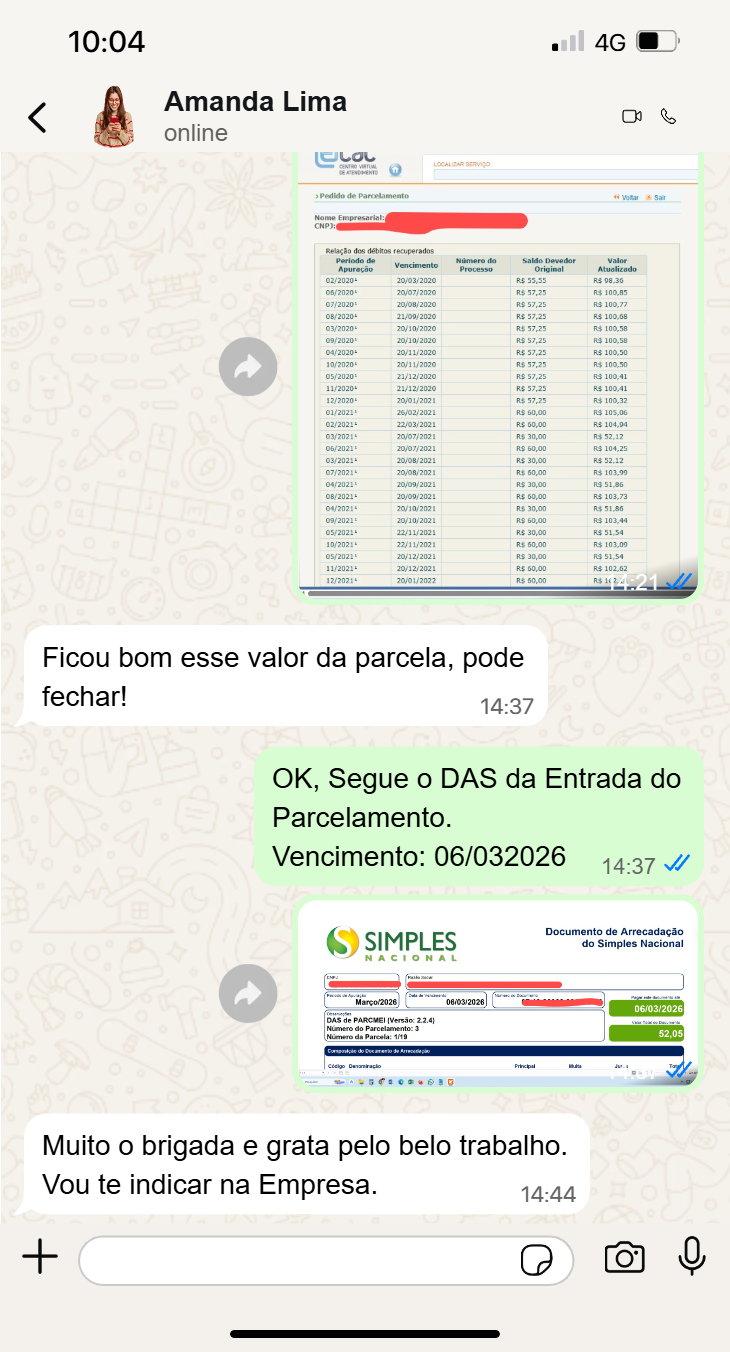Open the Simples Nacional DAS image

500,992
